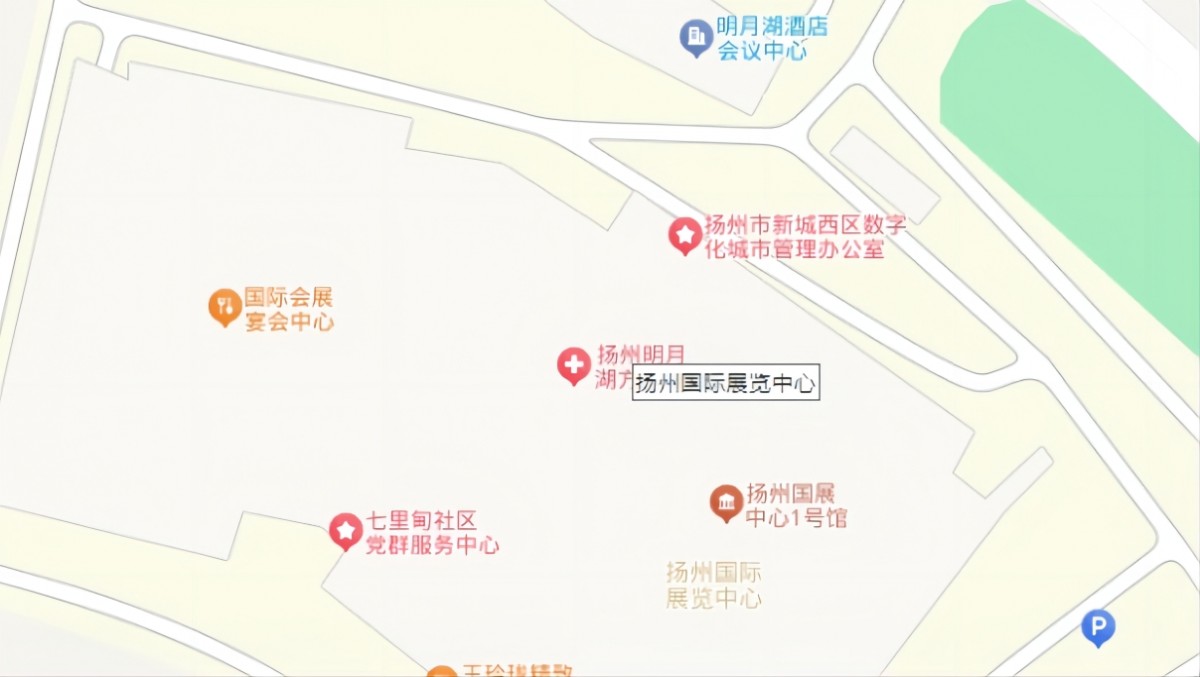Viewport: 1200px width, 677px height.
Task: Select the 扬州市新城西区数字化城市管理办公室 marker
Action: pos(685,235)
